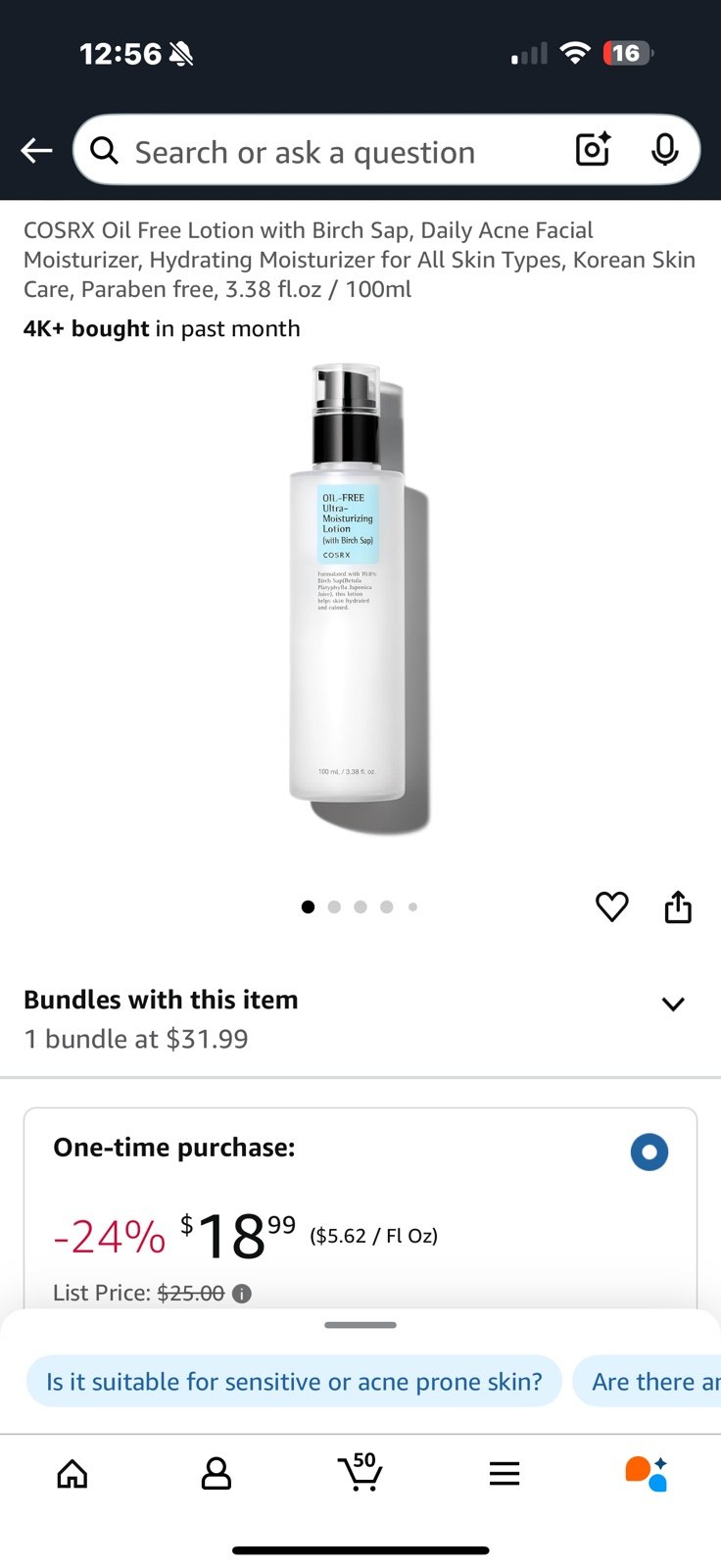The width and height of the screenshot is (721, 1568).
Task: Share this product
Action: (x=678, y=906)
